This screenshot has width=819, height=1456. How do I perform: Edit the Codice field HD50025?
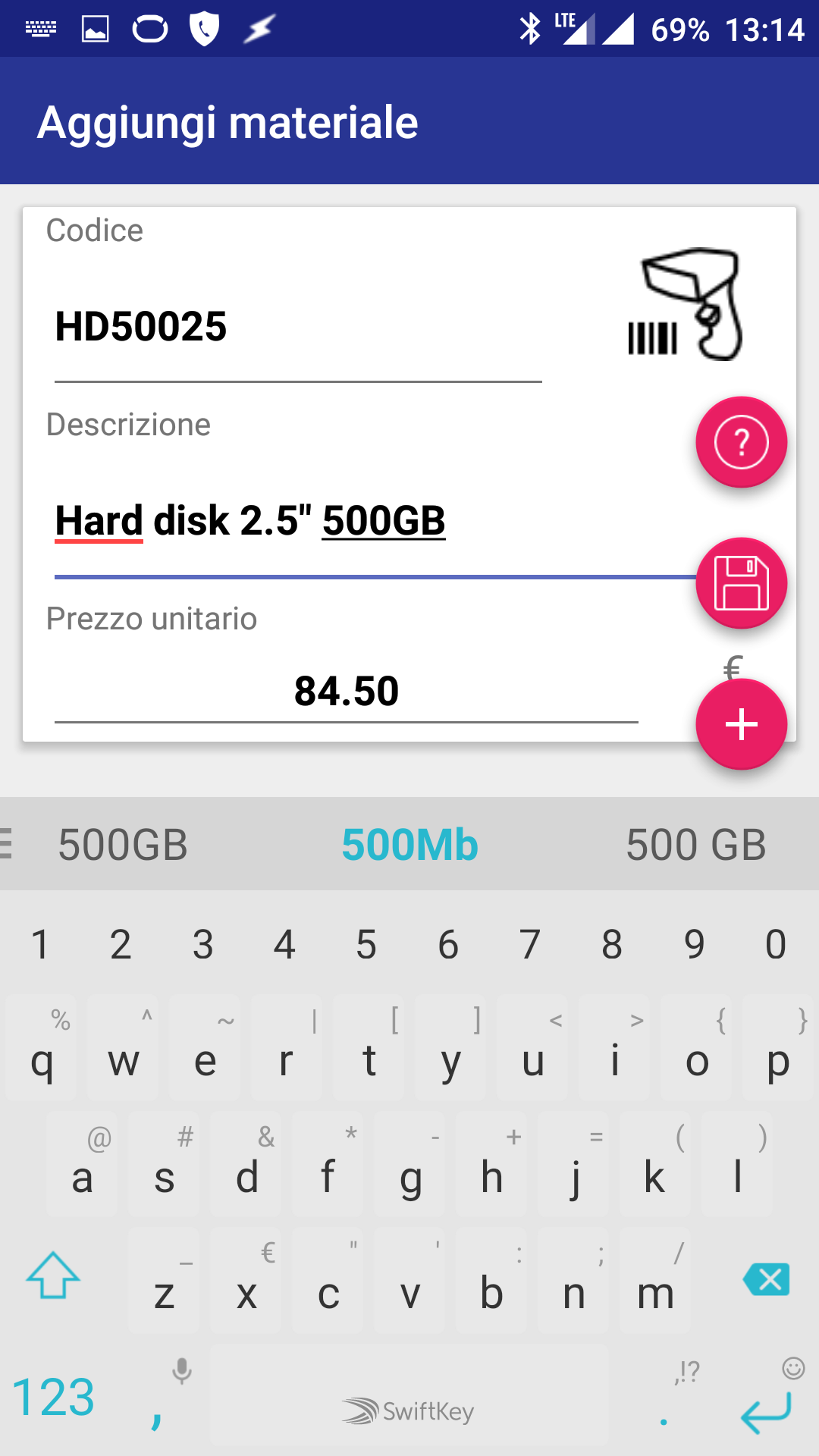click(298, 328)
